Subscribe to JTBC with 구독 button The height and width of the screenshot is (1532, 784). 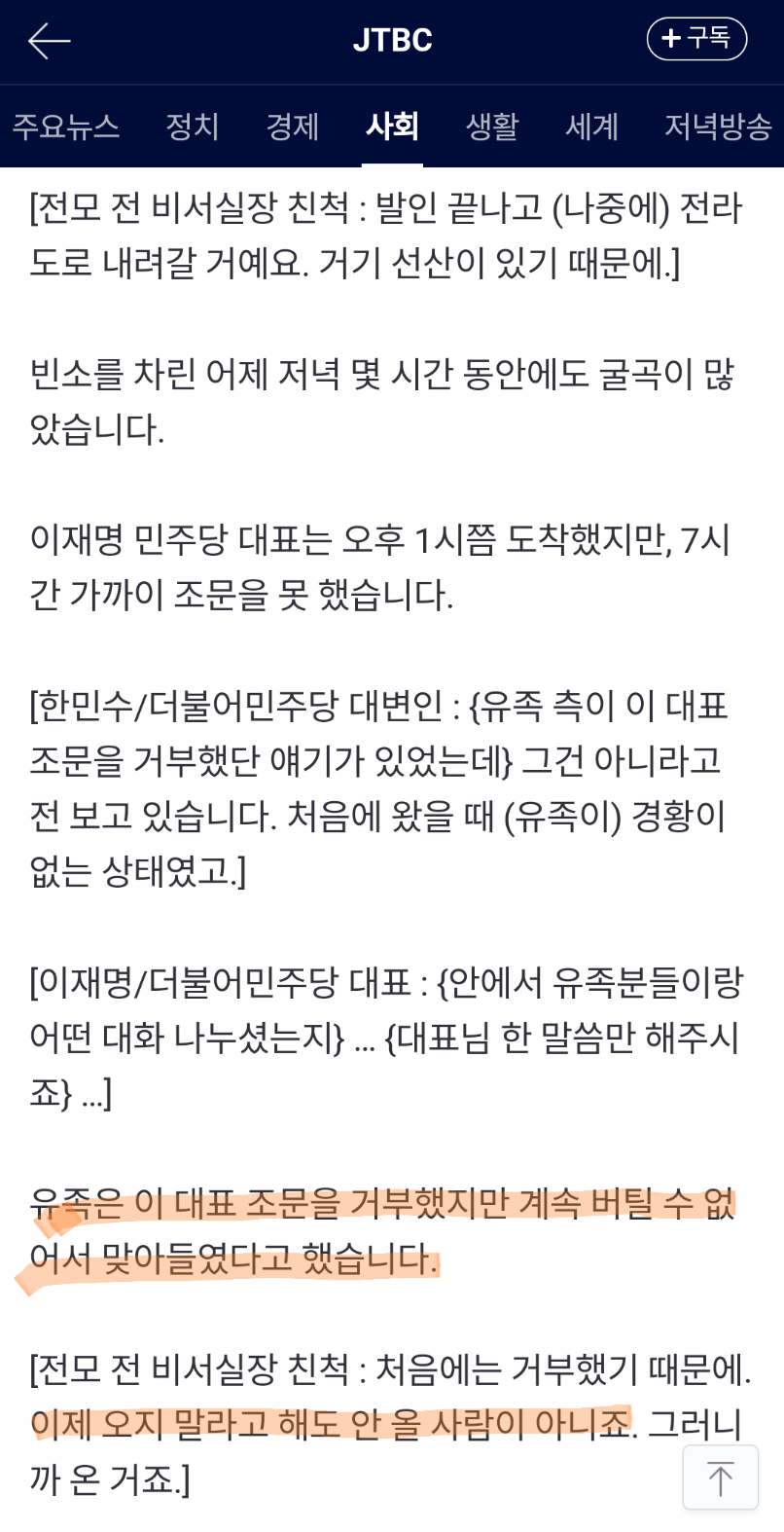pos(696,39)
